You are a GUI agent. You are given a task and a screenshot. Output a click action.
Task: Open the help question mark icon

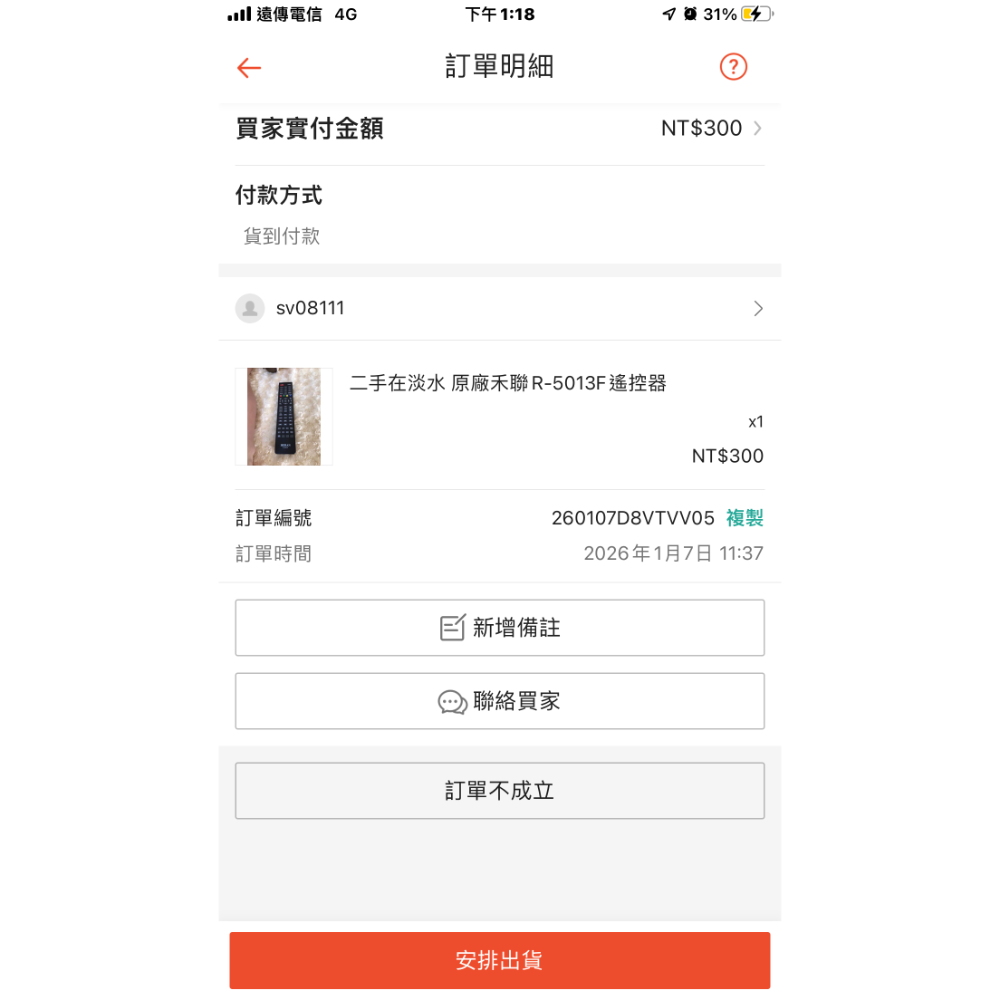click(733, 67)
